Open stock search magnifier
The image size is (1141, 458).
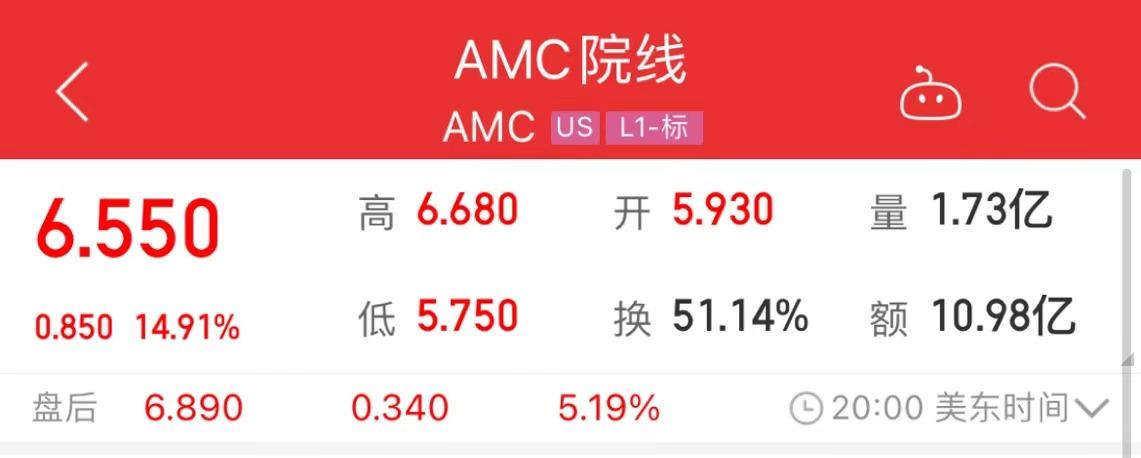click(1056, 92)
